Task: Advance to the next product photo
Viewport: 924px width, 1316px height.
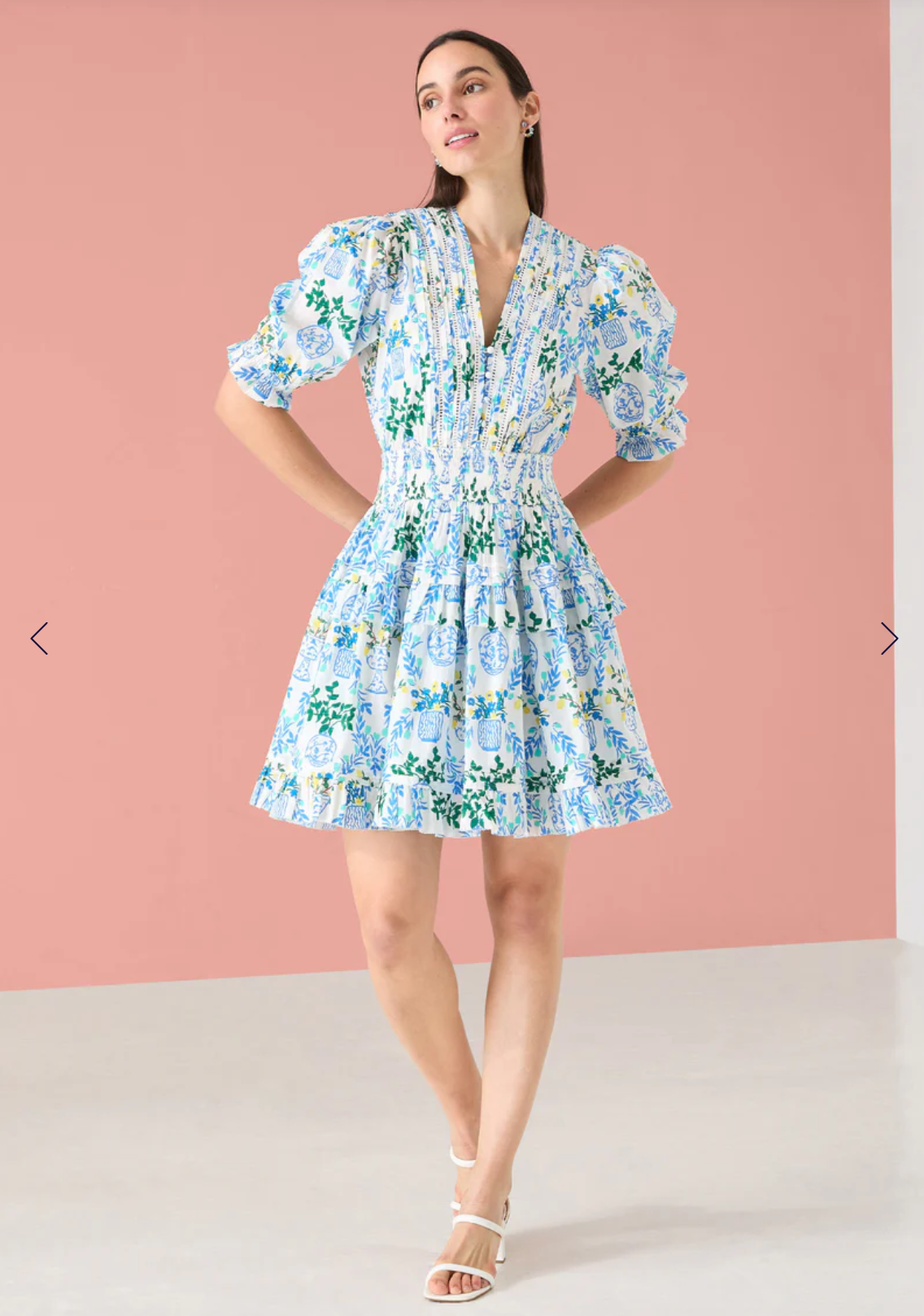Action: click(x=888, y=638)
